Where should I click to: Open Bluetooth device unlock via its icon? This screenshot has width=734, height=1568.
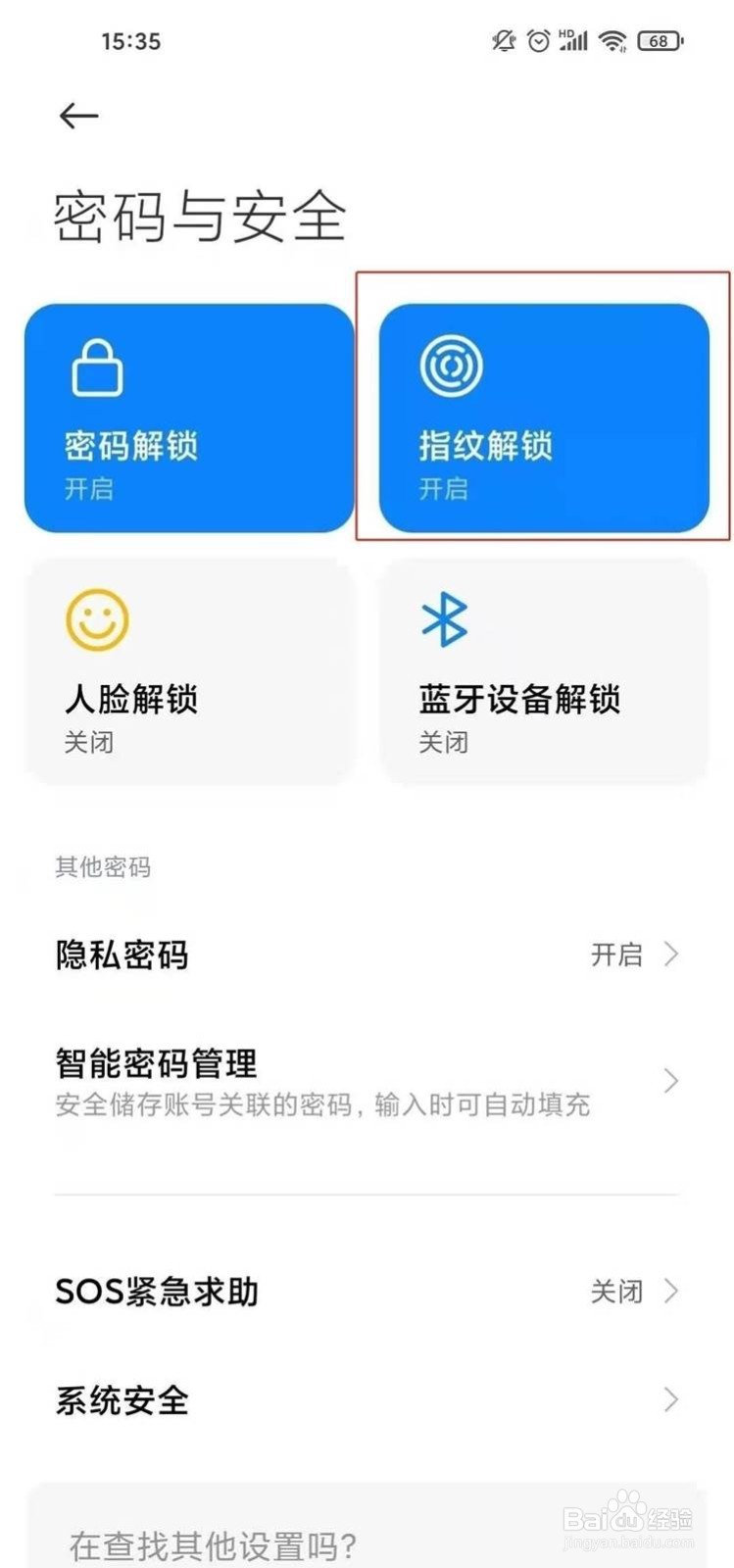tap(448, 619)
